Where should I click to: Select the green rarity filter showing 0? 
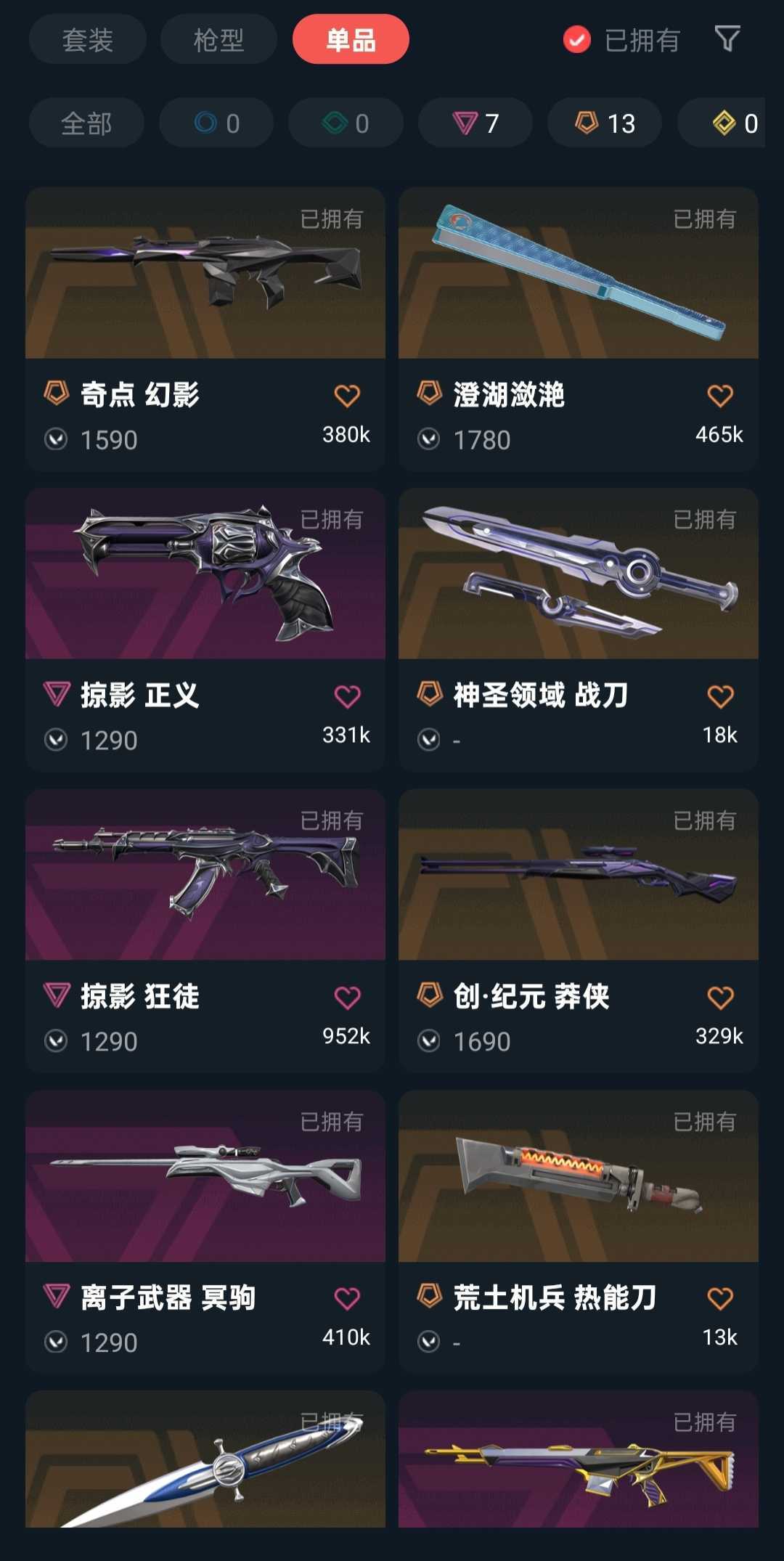coord(344,123)
